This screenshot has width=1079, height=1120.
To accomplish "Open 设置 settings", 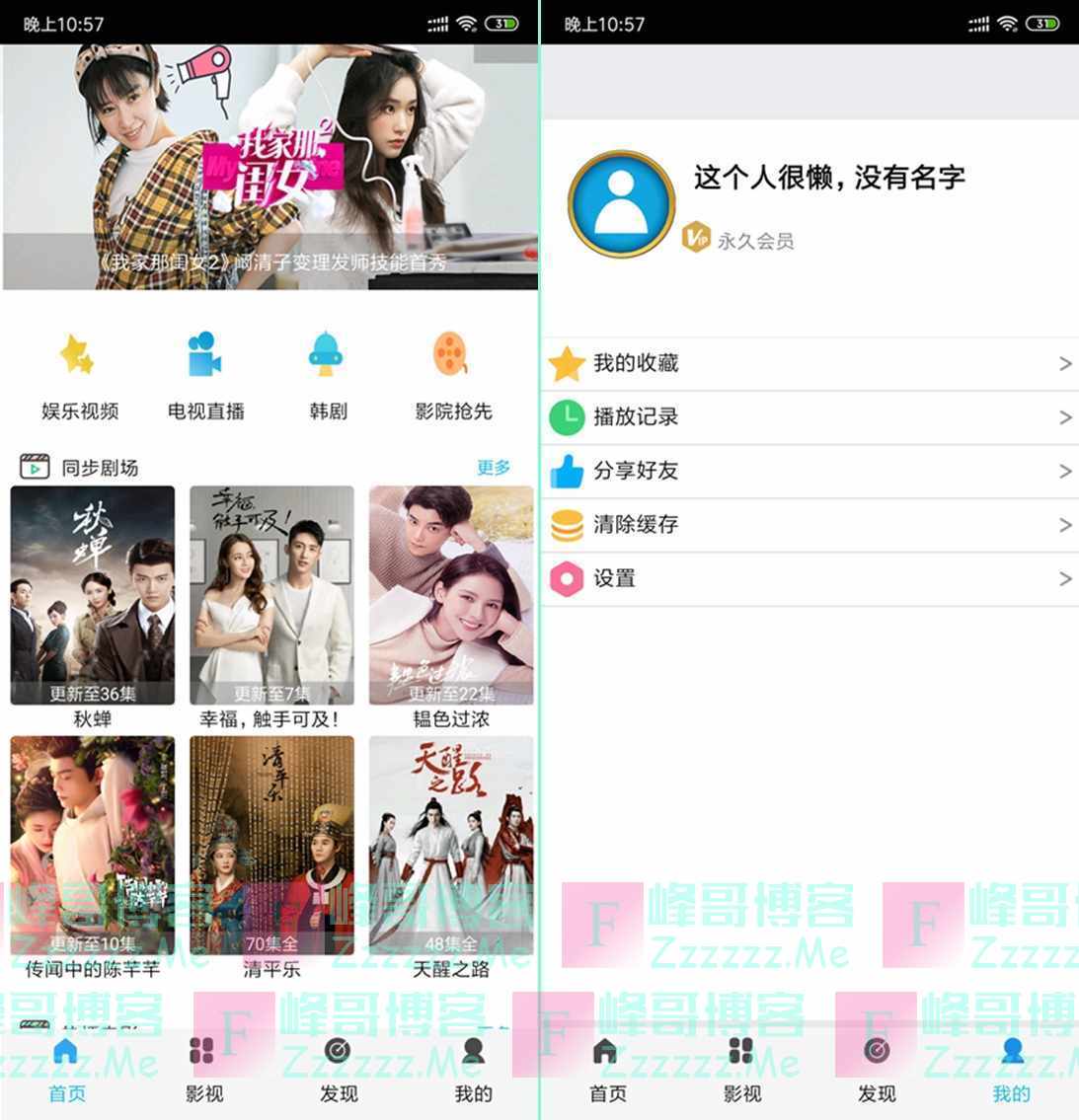I will [809, 578].
